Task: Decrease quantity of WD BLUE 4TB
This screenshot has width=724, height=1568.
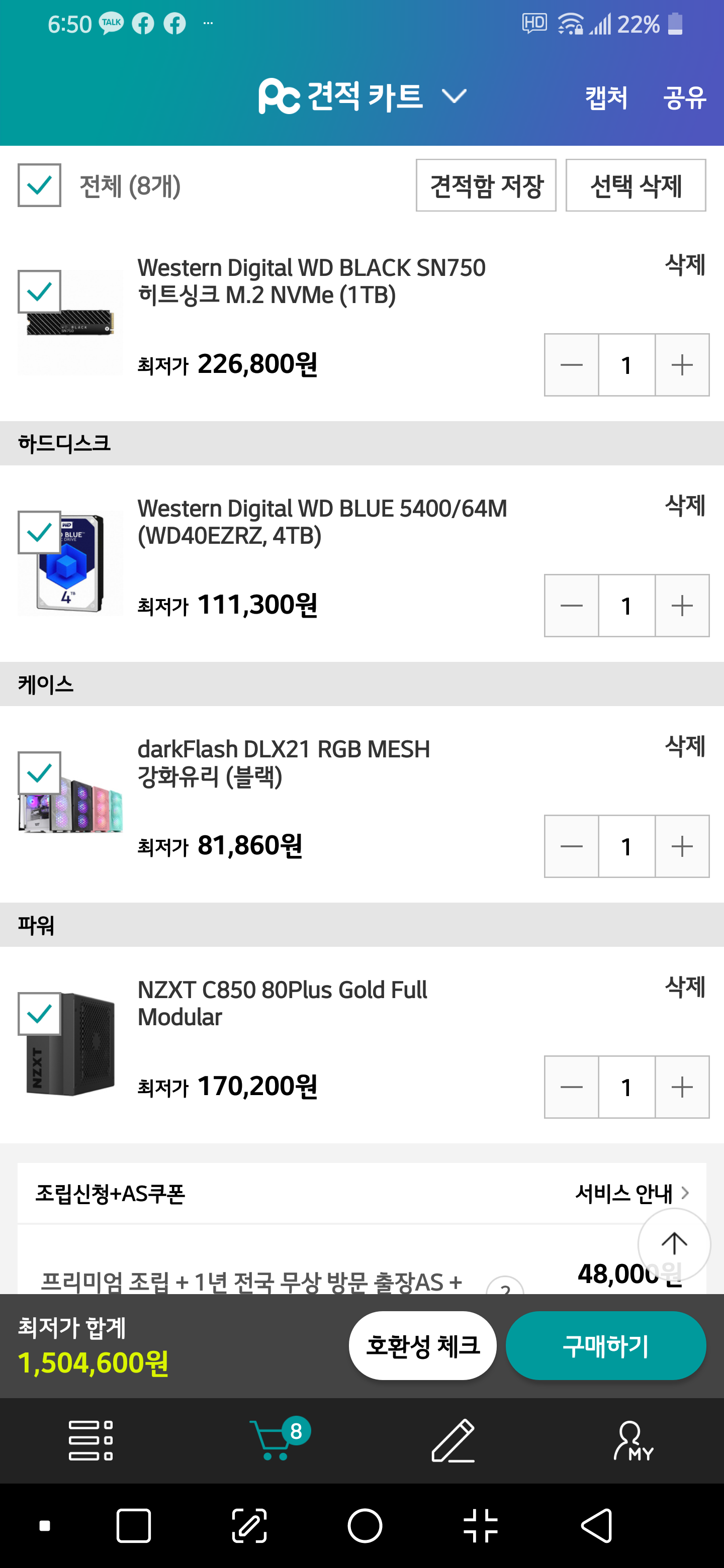Action: (571, 606)
